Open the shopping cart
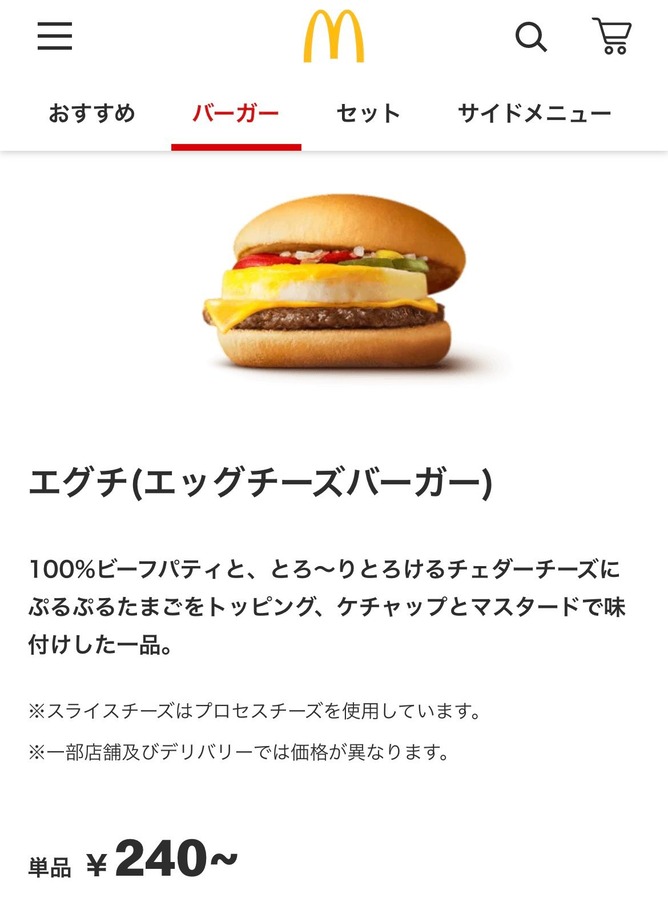The image size is (668, 914). [612, 36]
